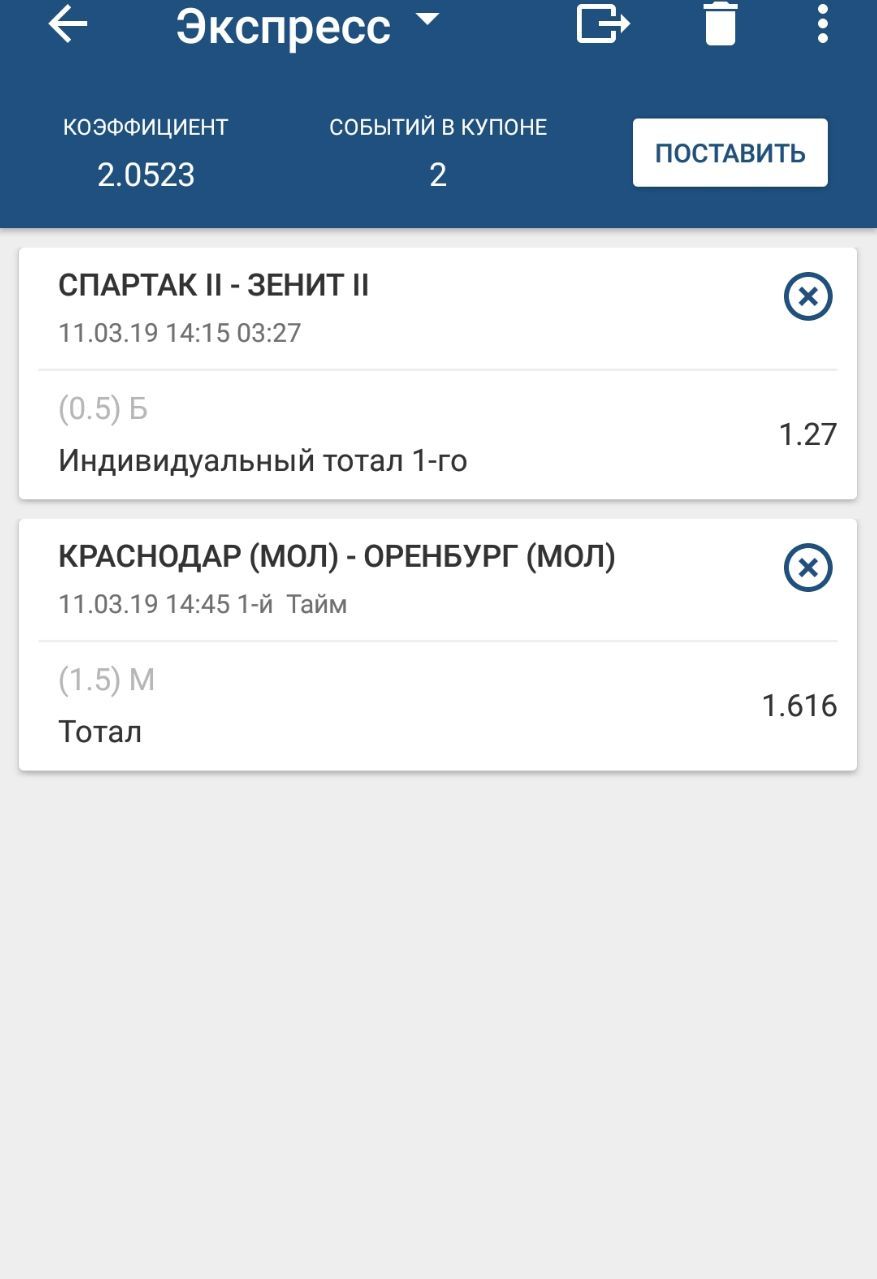Open the three-dot overflow menu
This screenshot has height=1279, width=877.
tap(822, 24)
